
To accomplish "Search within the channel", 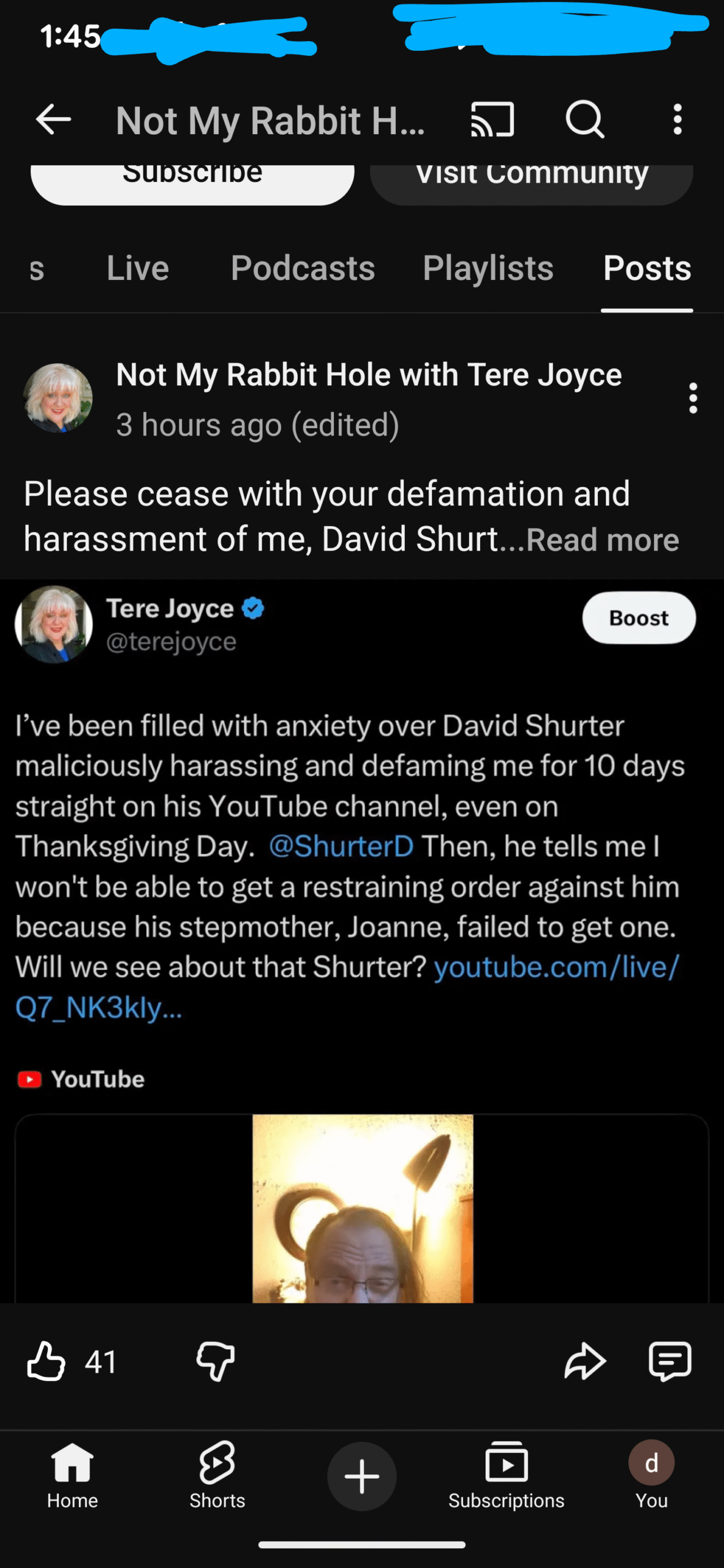I will pyautogui.click(x=584, y=119).
